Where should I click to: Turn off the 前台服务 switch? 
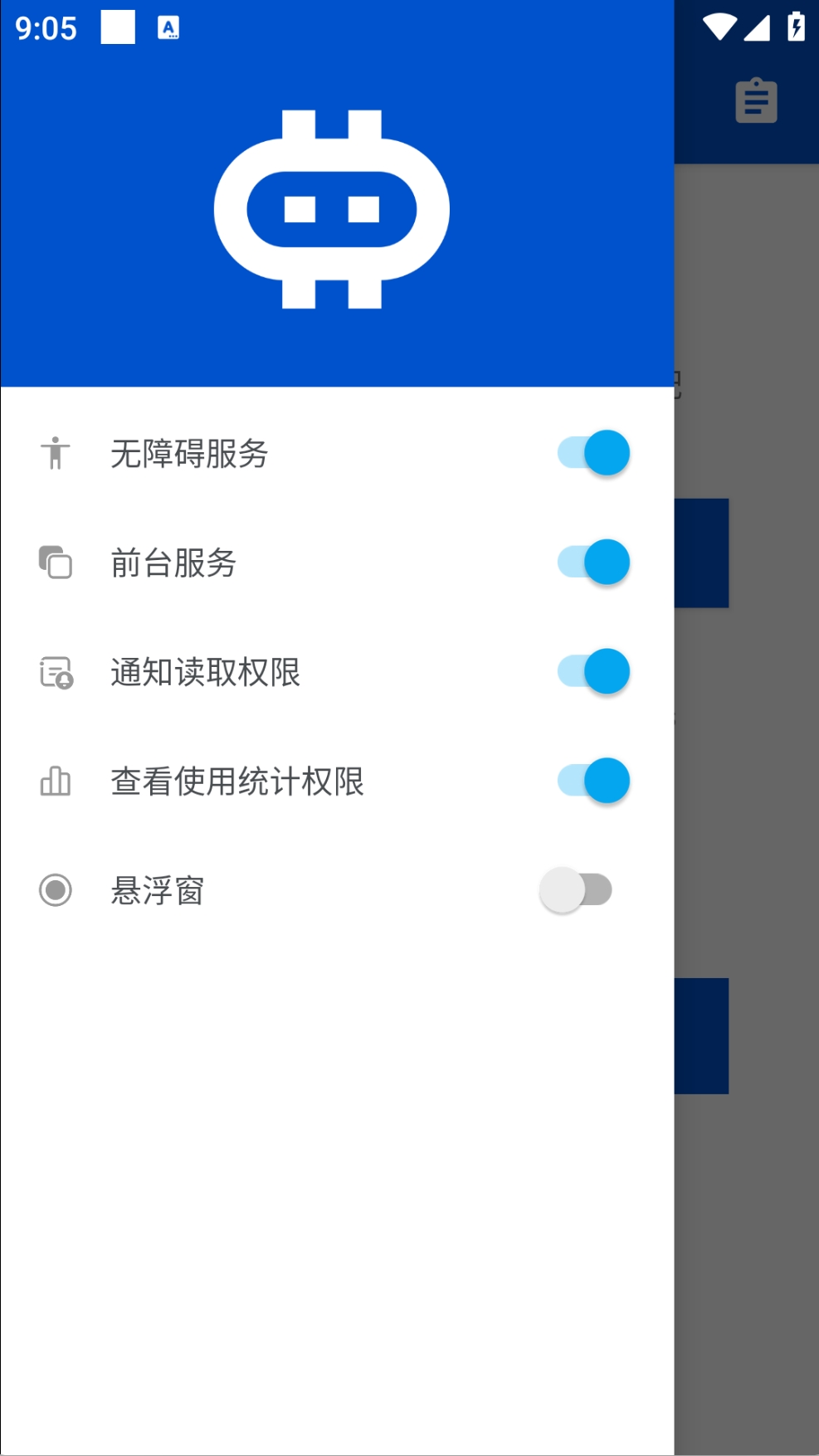click(593, 562)
